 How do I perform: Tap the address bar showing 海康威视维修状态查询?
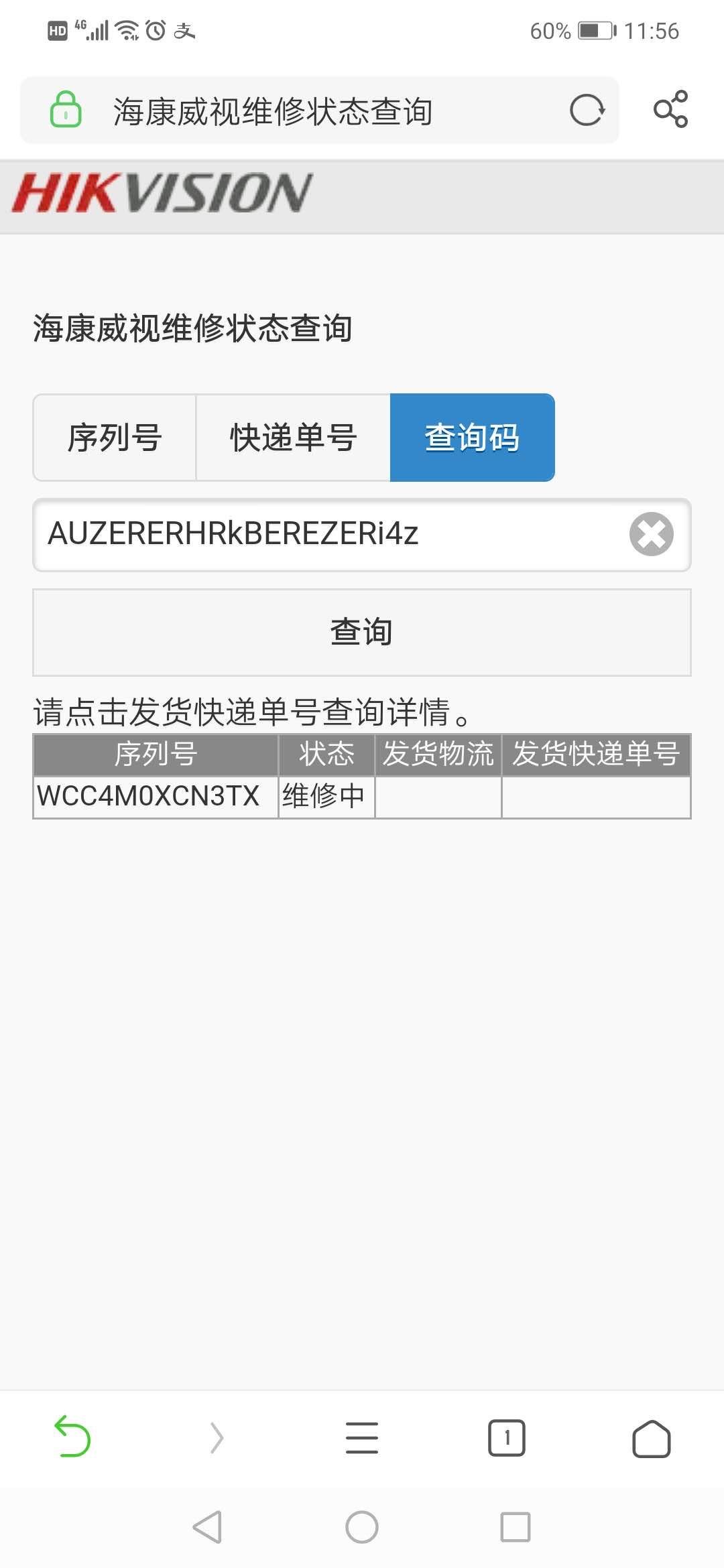tap(319, 110)
